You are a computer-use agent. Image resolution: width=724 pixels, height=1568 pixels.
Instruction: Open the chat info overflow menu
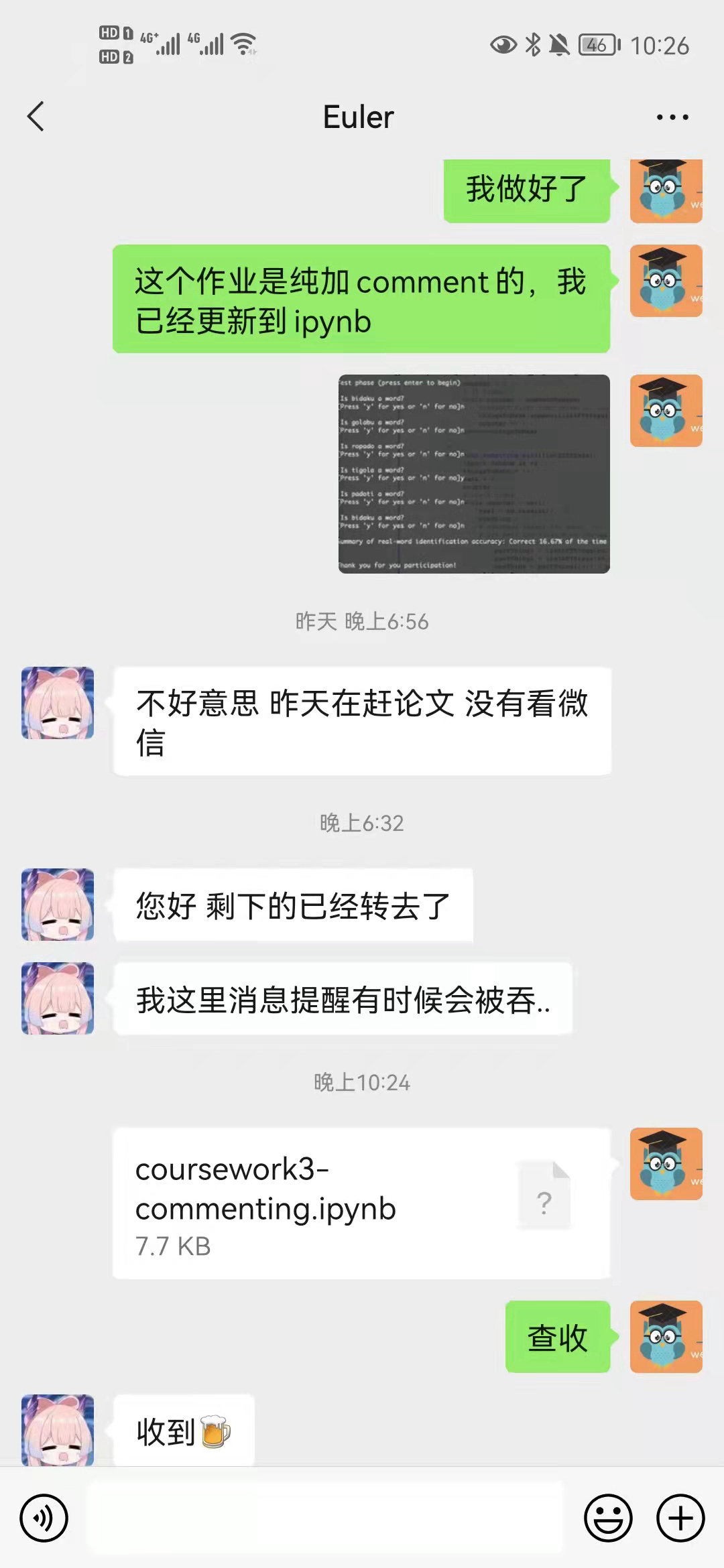(672, 117)
